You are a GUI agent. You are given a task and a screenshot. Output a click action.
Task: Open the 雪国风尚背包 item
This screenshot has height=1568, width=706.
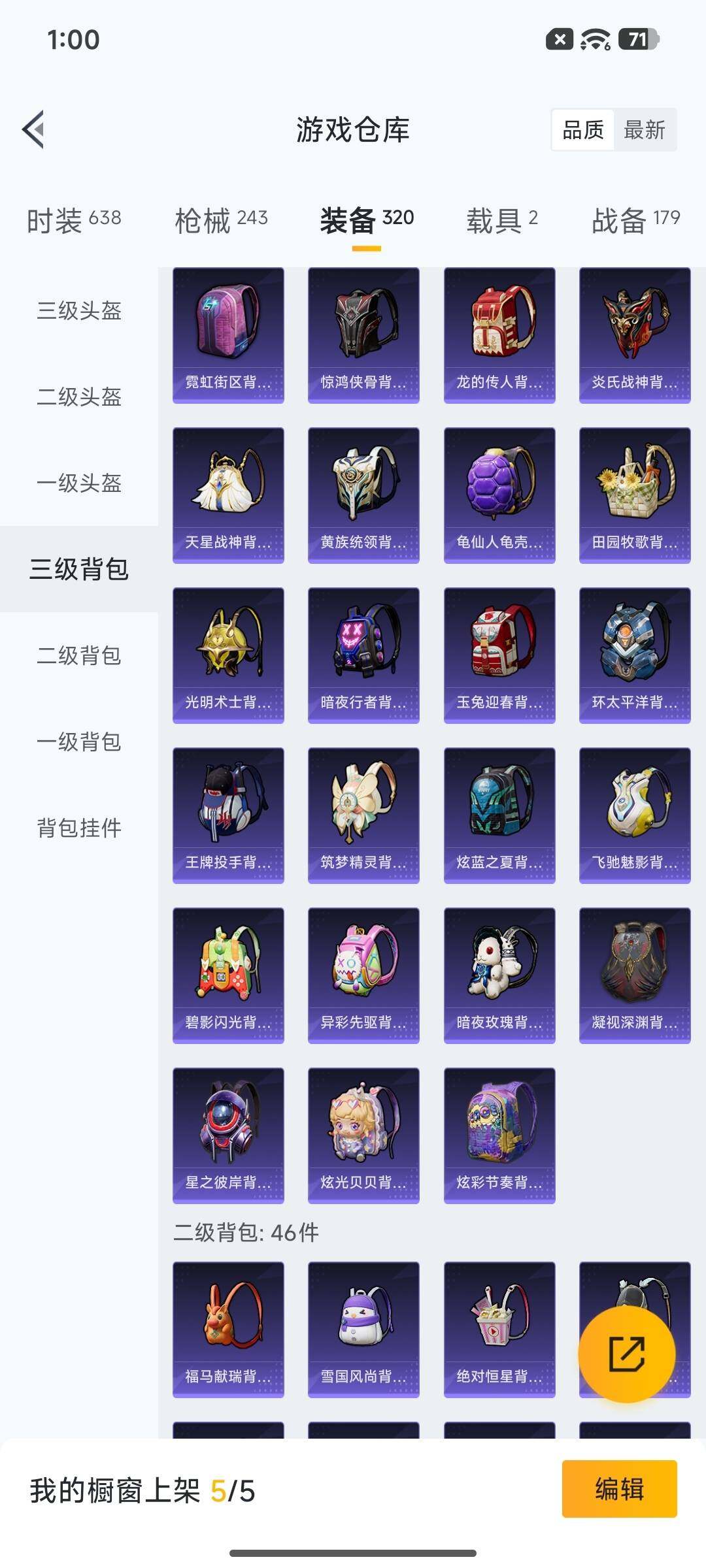coord(363,1333)
